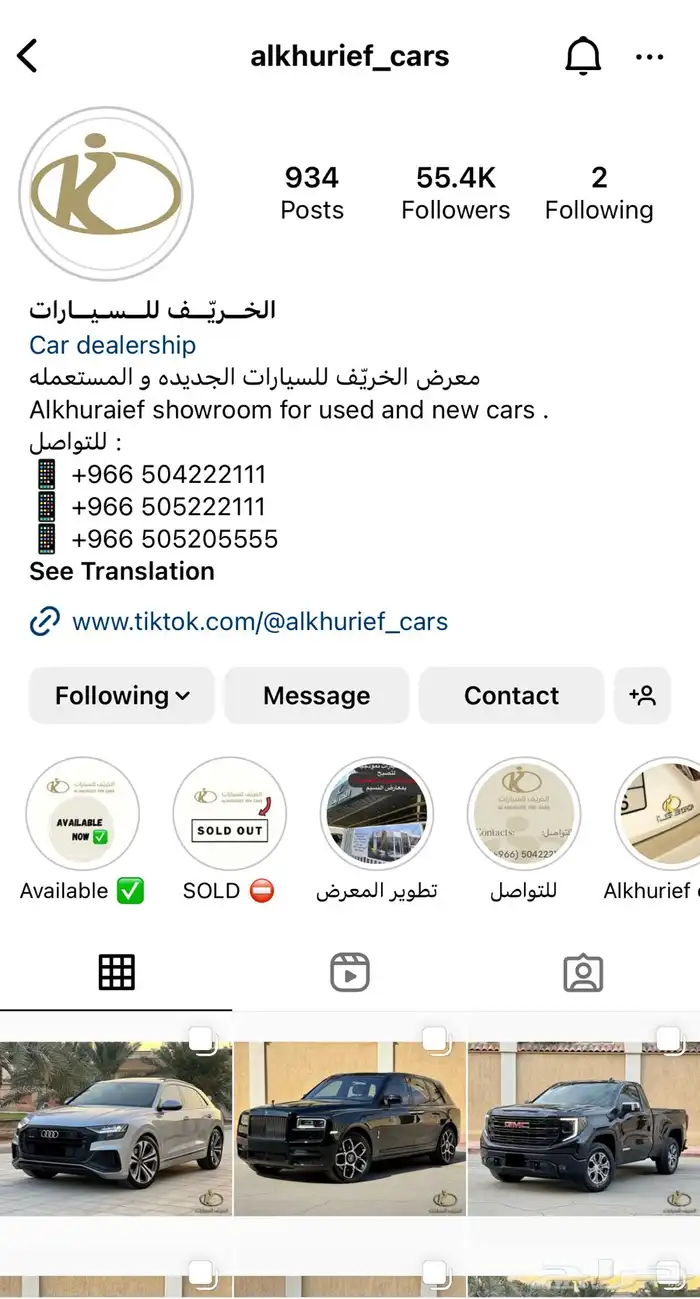This screenshot has width=700, height=1299.
Task: Open the تطوير المعرض story highlight
Action: 376,813
